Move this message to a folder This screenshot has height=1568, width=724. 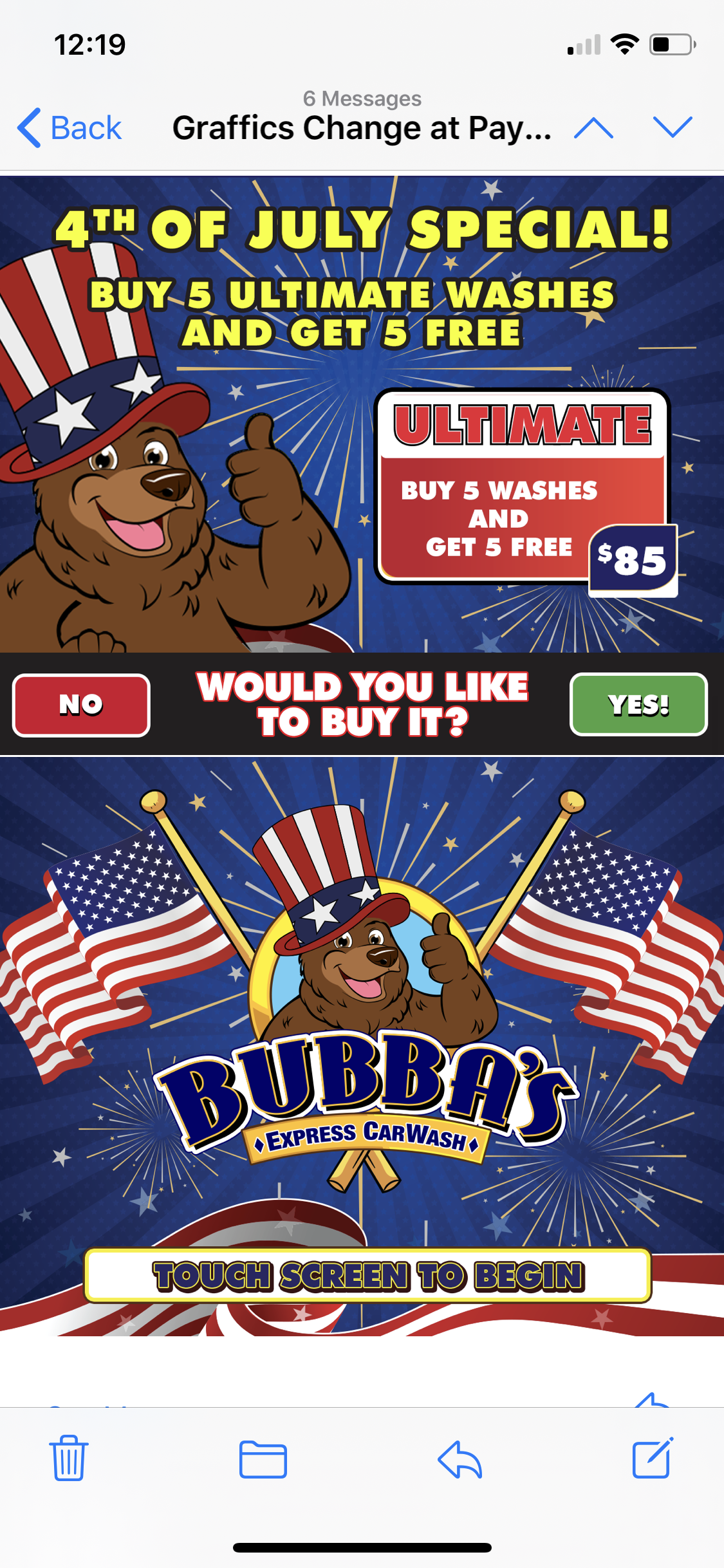point(263,1459)
